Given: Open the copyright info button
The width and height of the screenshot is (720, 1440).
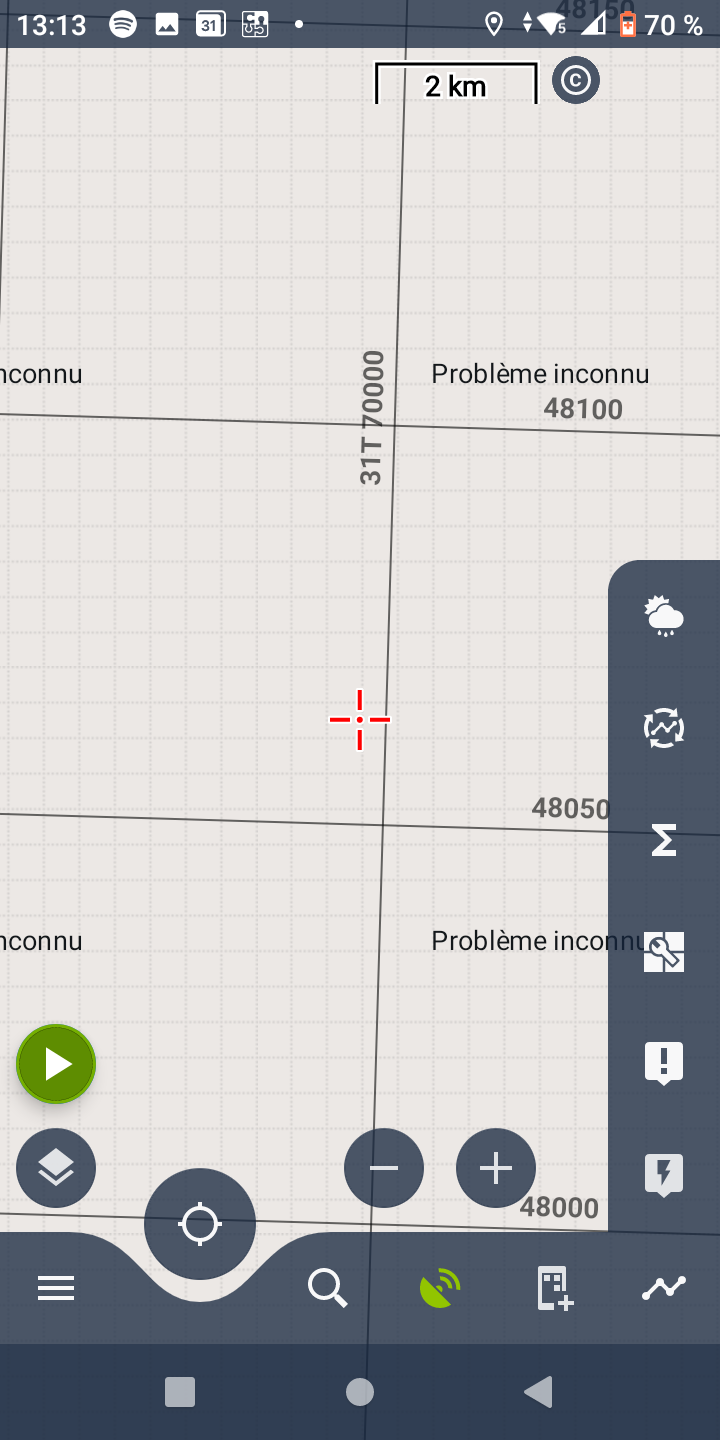Looking at the screenshot, I should 576,81.
